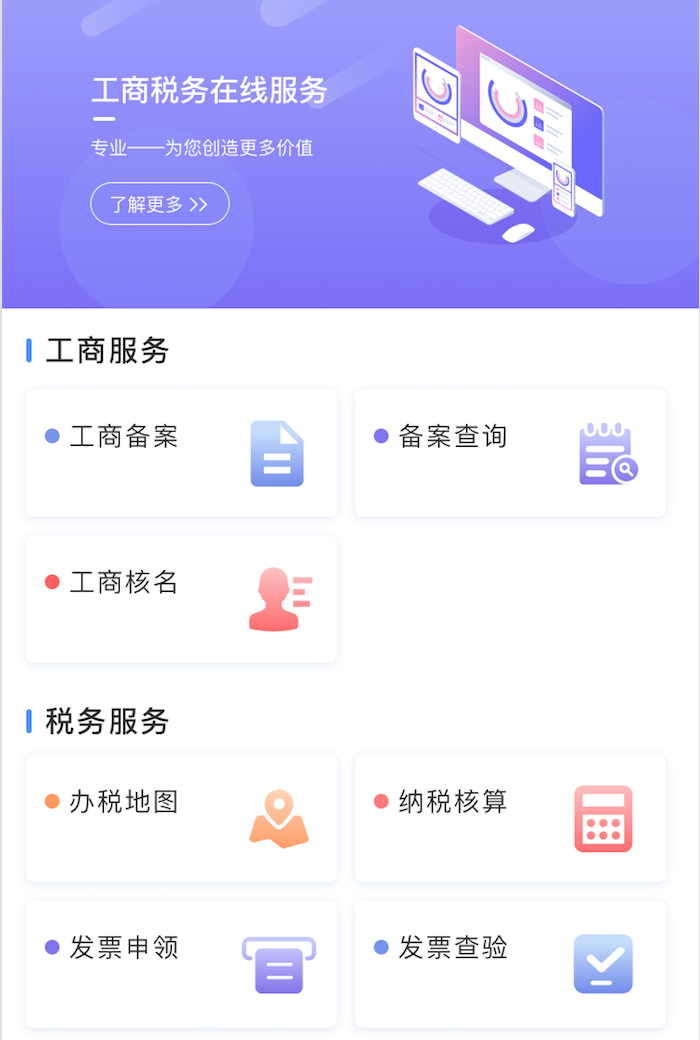Go to 发票申领
The height and width of the screenshot is (1040, 700).
[x=181, y=963]
